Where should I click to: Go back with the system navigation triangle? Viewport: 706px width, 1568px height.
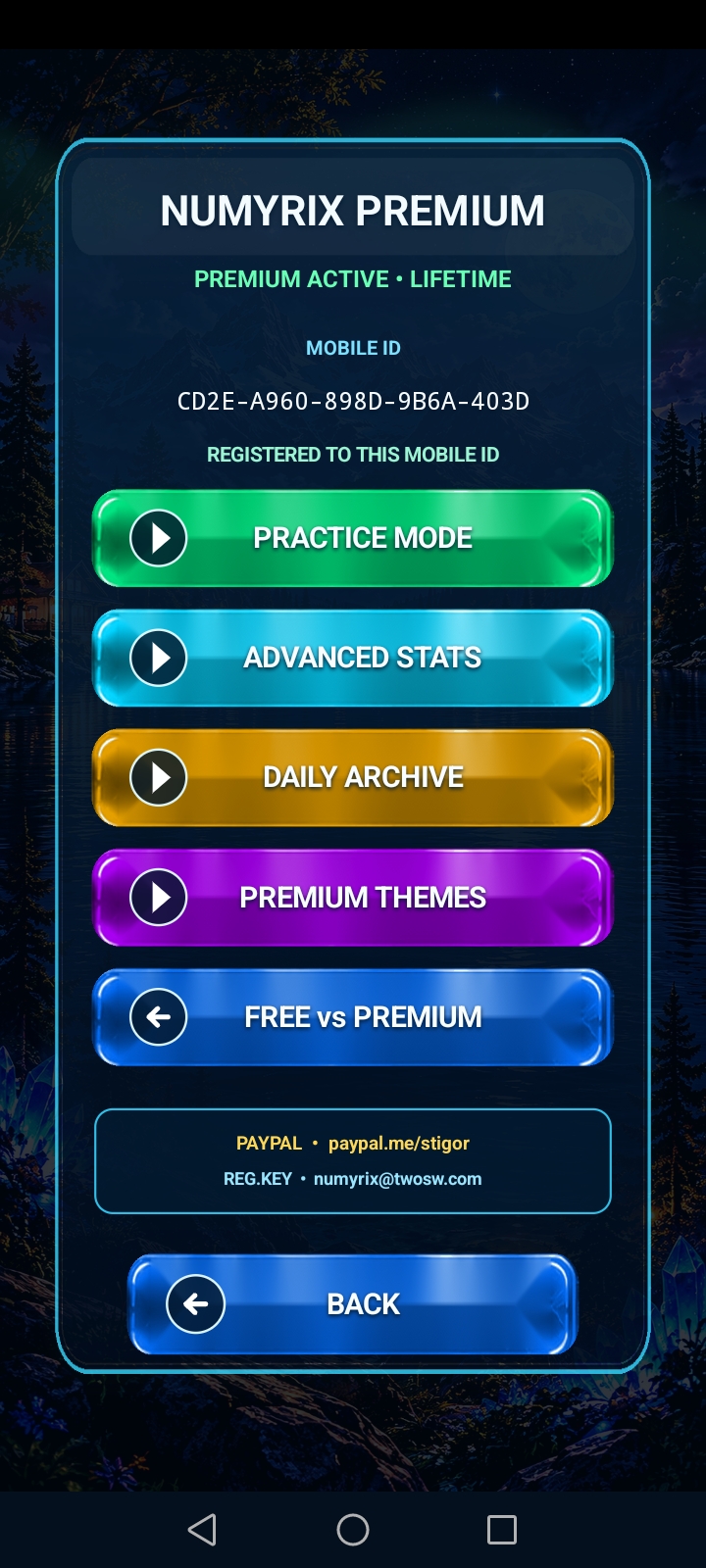pyautogui.click(x=202, y=1530)
